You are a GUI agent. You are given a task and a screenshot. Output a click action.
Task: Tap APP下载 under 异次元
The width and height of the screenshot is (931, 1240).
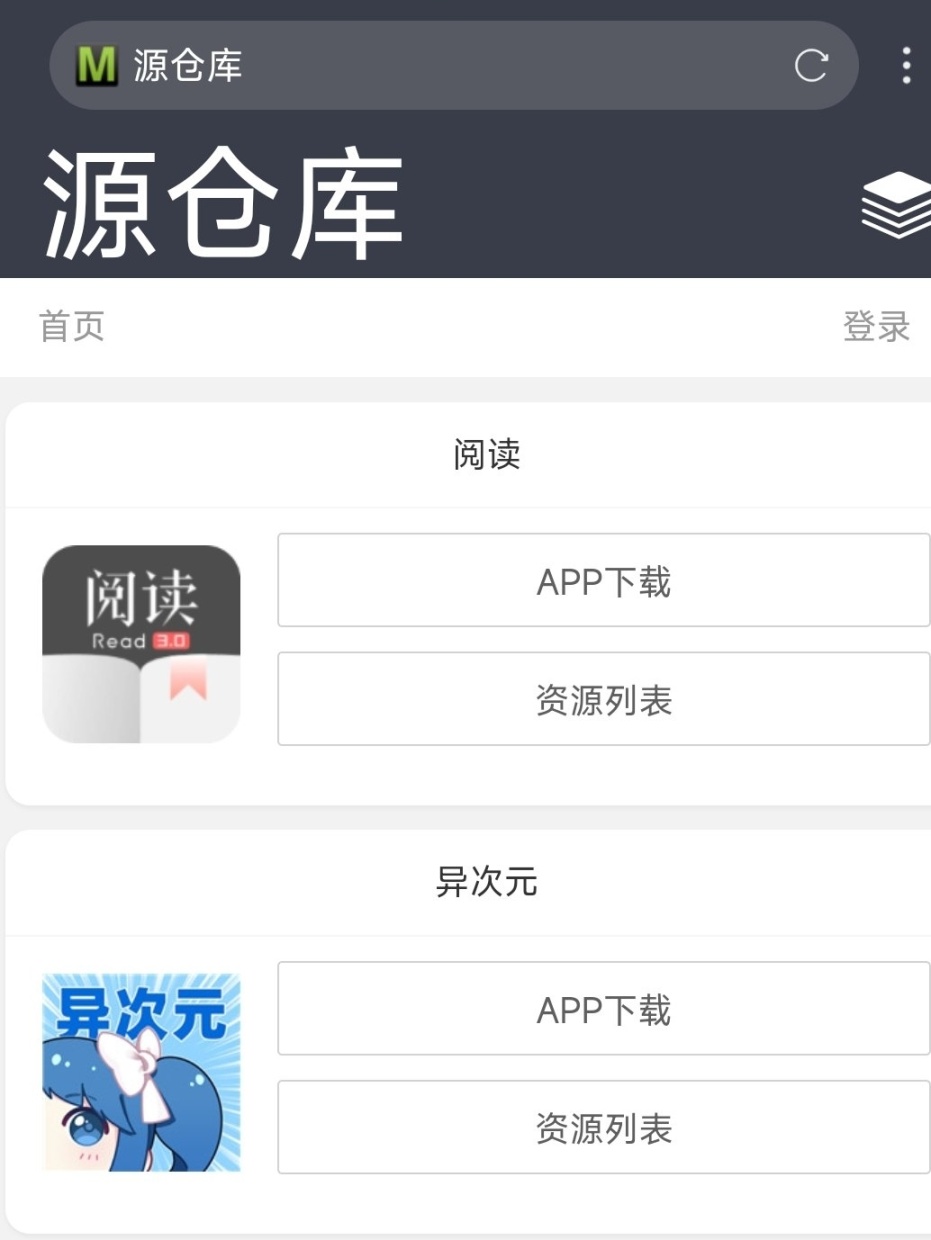[x=603, y=1009]
